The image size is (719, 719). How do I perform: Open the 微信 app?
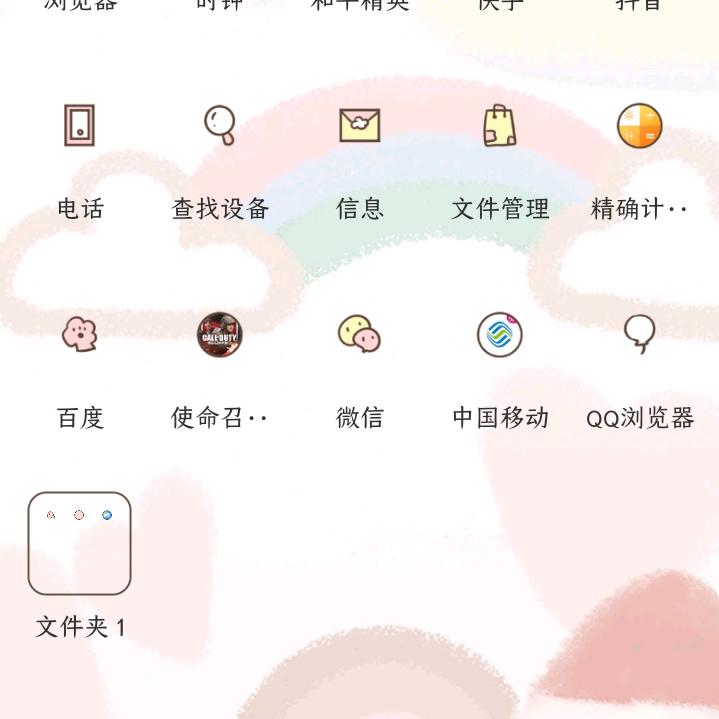[360, 335]
